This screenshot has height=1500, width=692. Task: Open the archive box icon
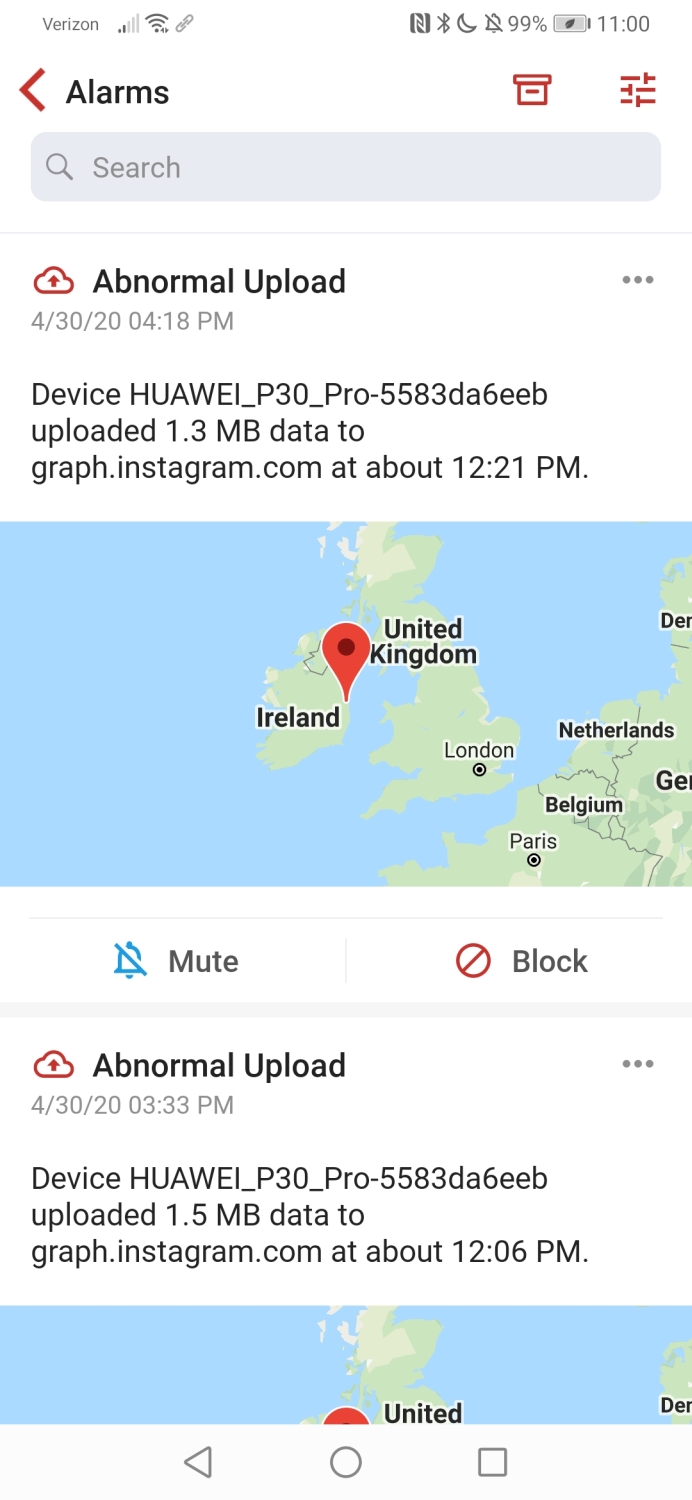click(x=532, y=90)
